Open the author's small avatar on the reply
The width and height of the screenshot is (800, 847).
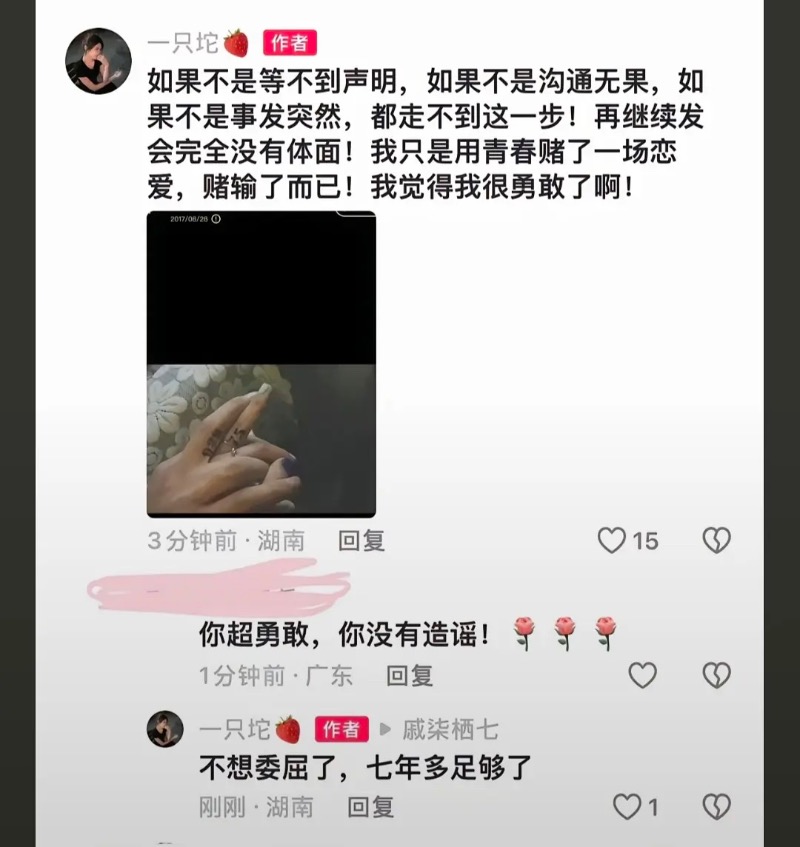pyautogui.click(x=165, y=729)
